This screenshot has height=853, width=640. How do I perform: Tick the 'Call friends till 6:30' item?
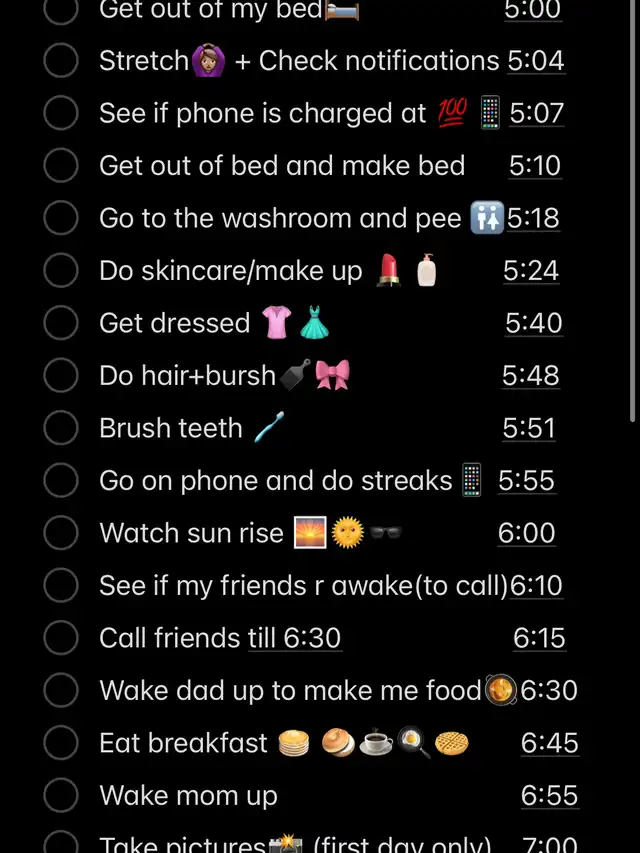pyautogui.click(x=61, y=638)
